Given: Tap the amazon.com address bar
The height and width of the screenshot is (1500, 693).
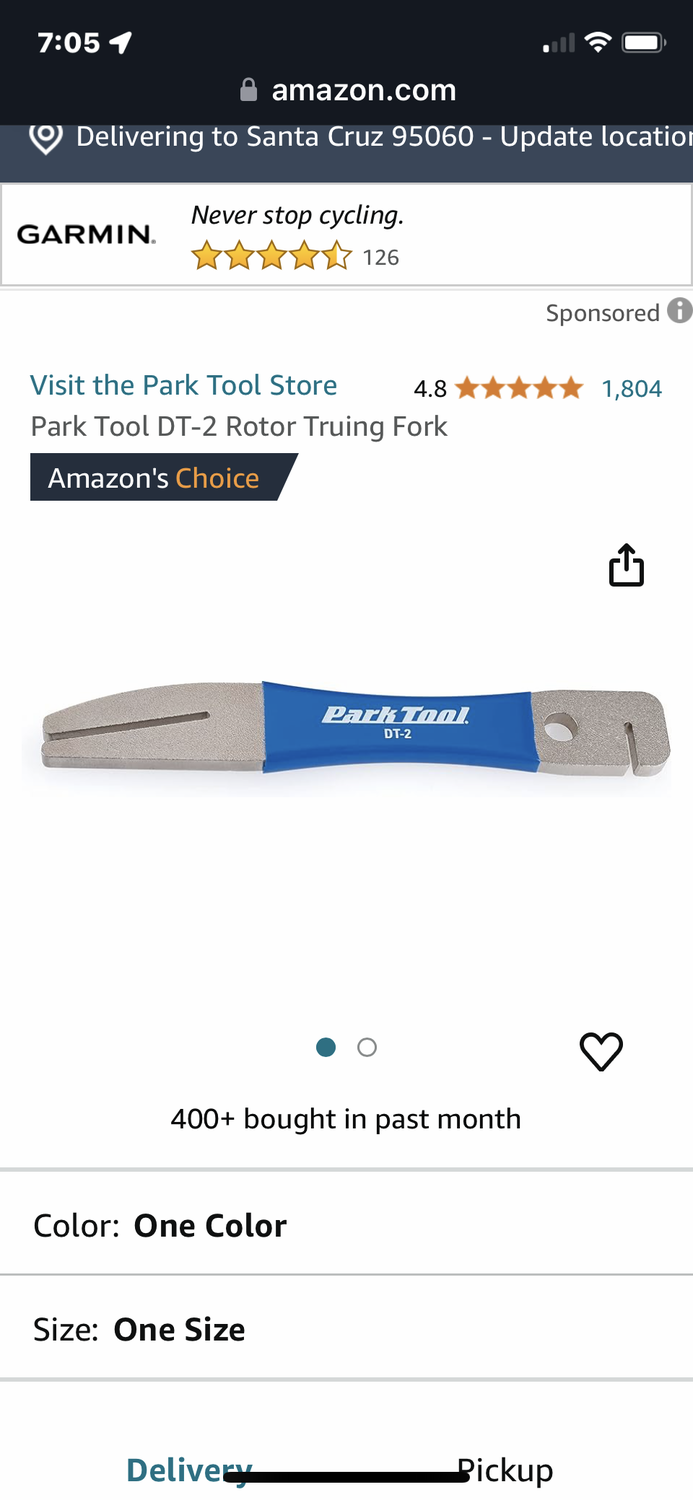Looking at the screenshot, I should coord(348,91).
